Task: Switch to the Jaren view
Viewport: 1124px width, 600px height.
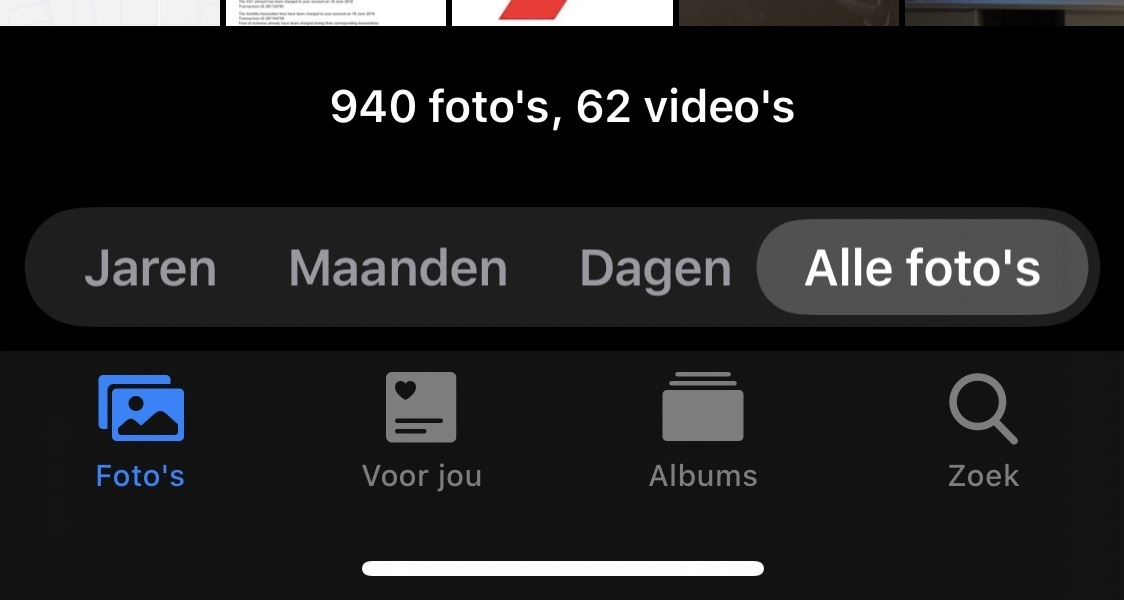Action: coord(150,268)
